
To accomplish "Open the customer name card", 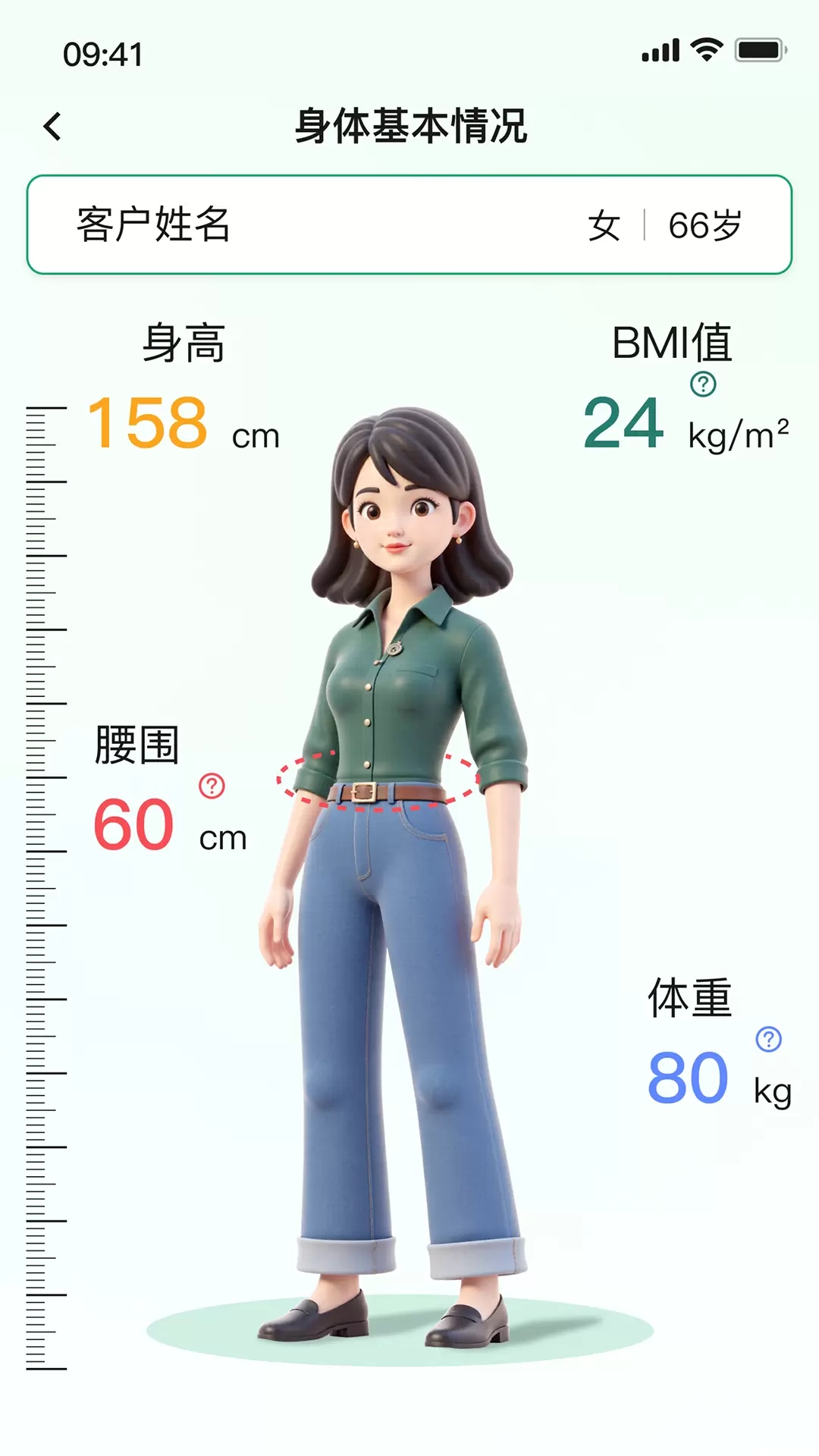I will tap(409, 225).
